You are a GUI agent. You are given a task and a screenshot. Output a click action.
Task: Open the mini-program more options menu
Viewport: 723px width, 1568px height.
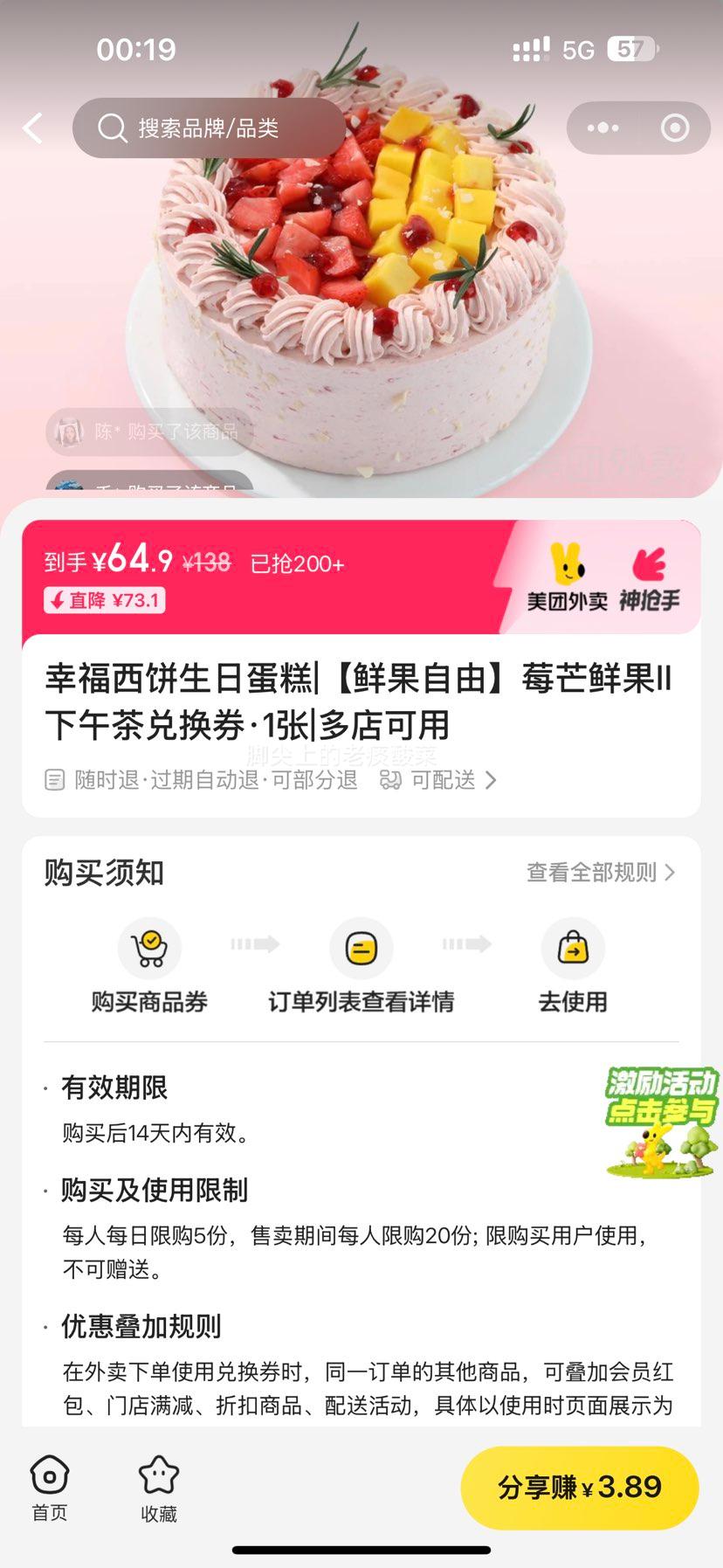(x=602, y=128)
